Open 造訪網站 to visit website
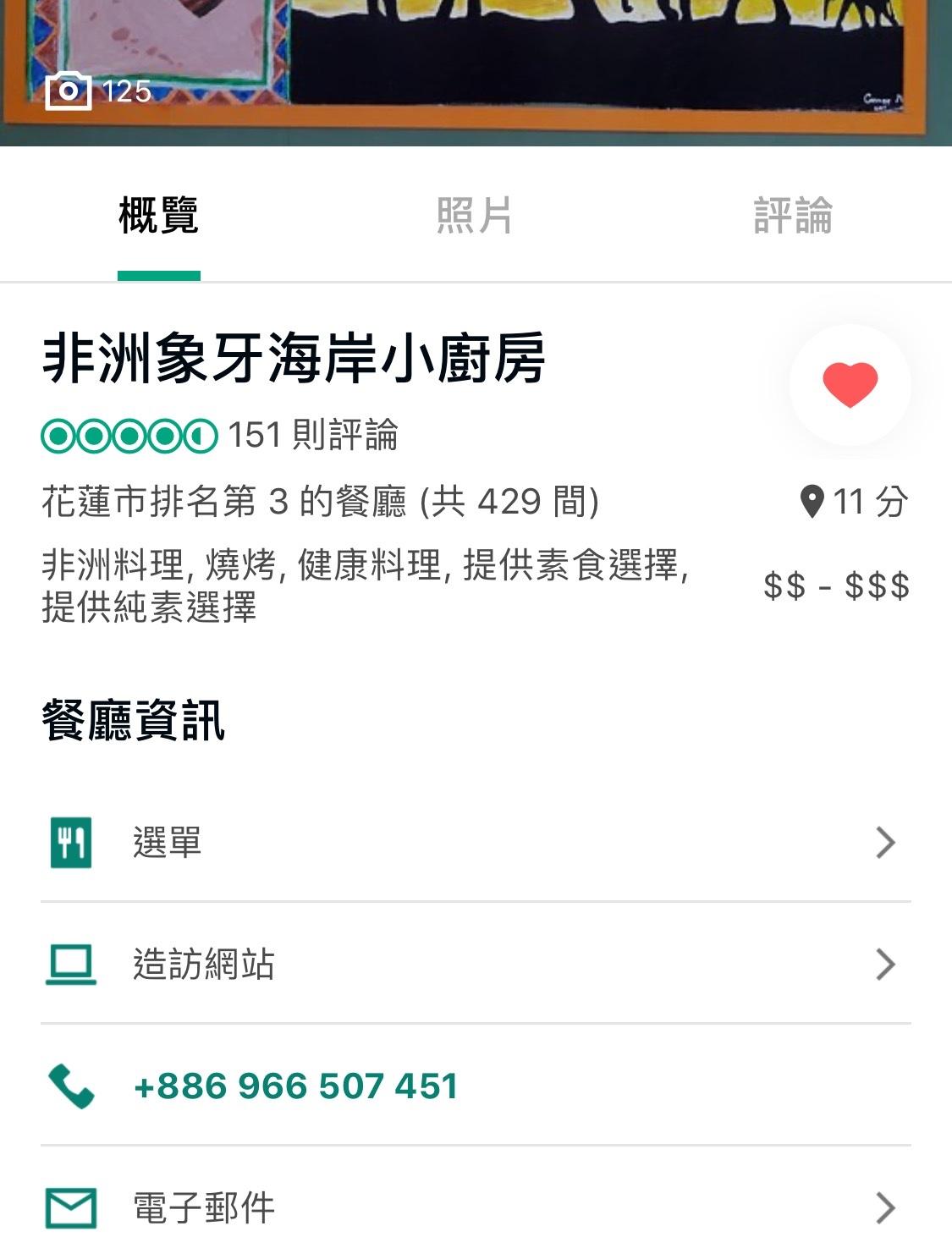 pos(476,965)
